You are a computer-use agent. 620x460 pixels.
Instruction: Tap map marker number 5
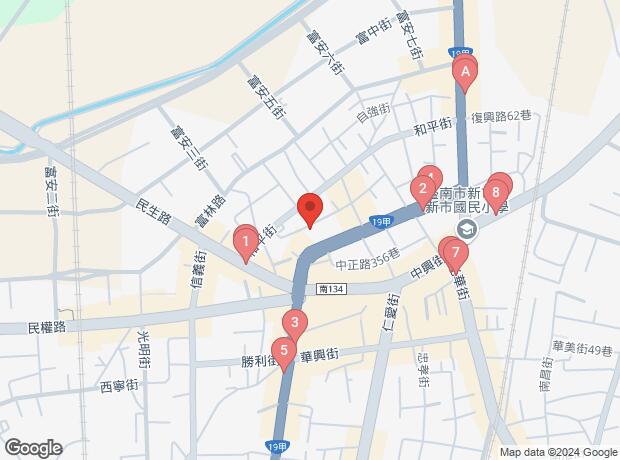[x=285, y=351]
